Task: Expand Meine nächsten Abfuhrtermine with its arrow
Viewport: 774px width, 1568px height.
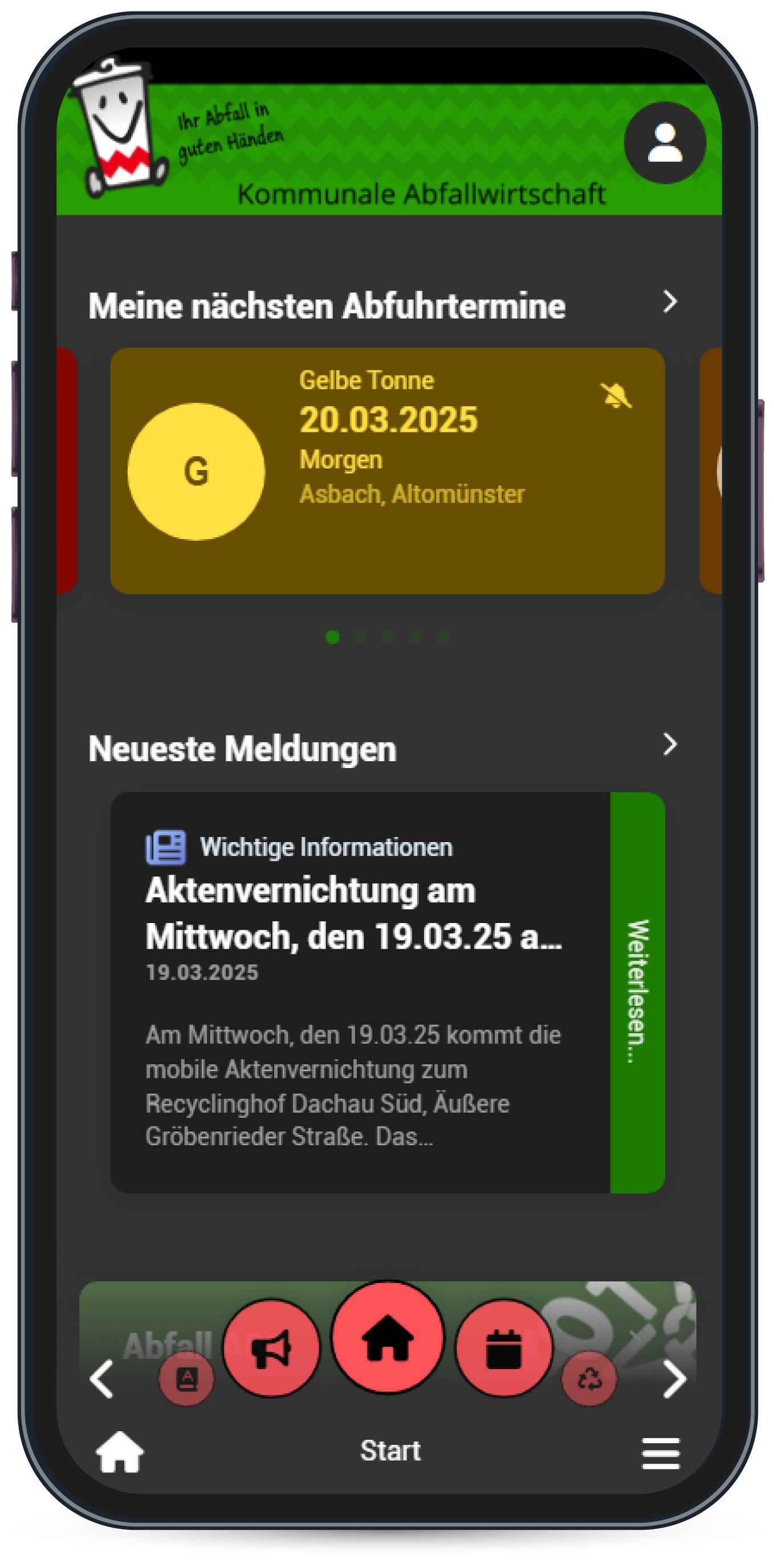Action: point(669,302)
